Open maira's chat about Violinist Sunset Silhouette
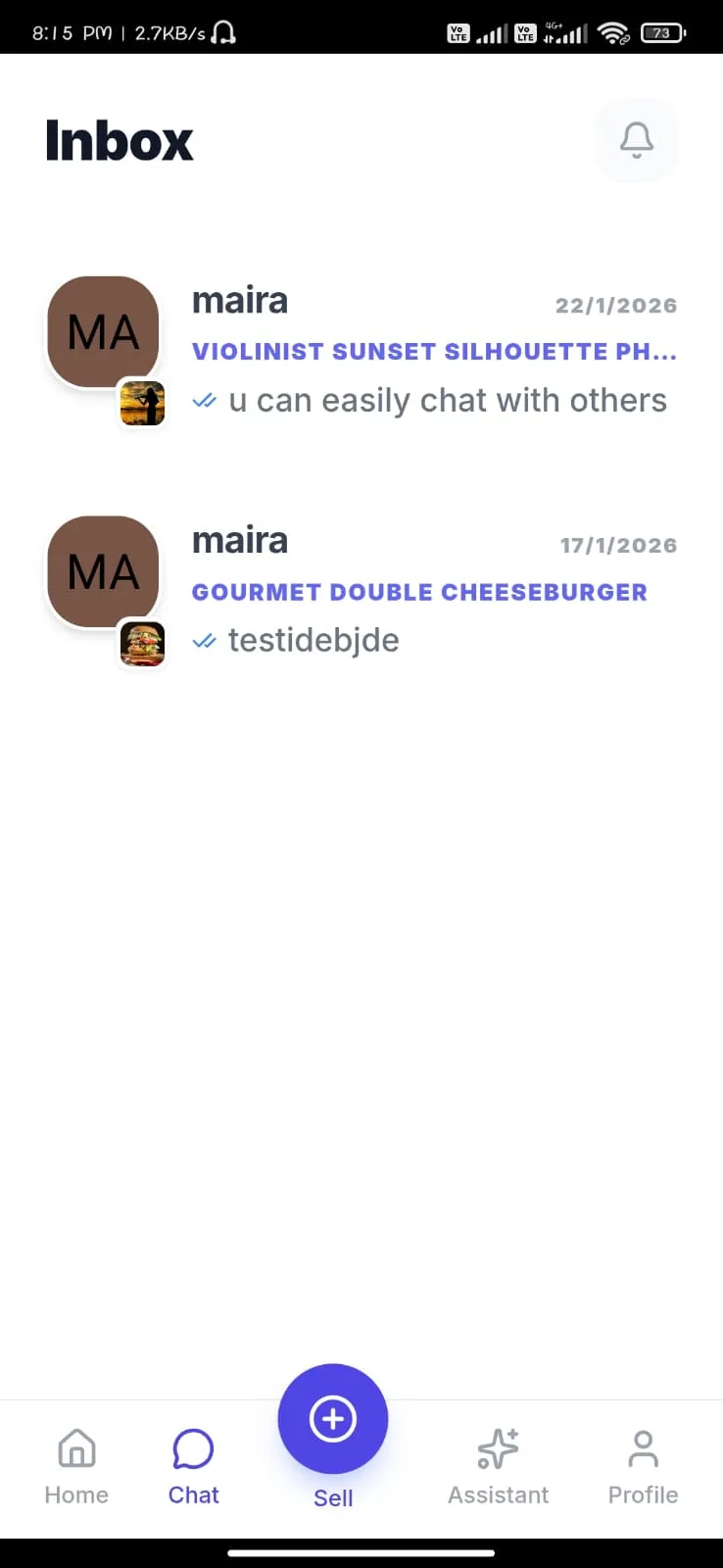Image resolution: width=723 pixels, height=1568 pixels. tap(361, 353)
